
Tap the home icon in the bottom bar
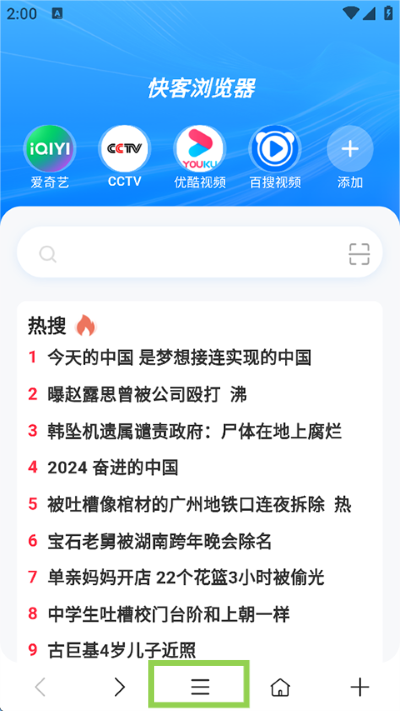(x=280, y=687)
